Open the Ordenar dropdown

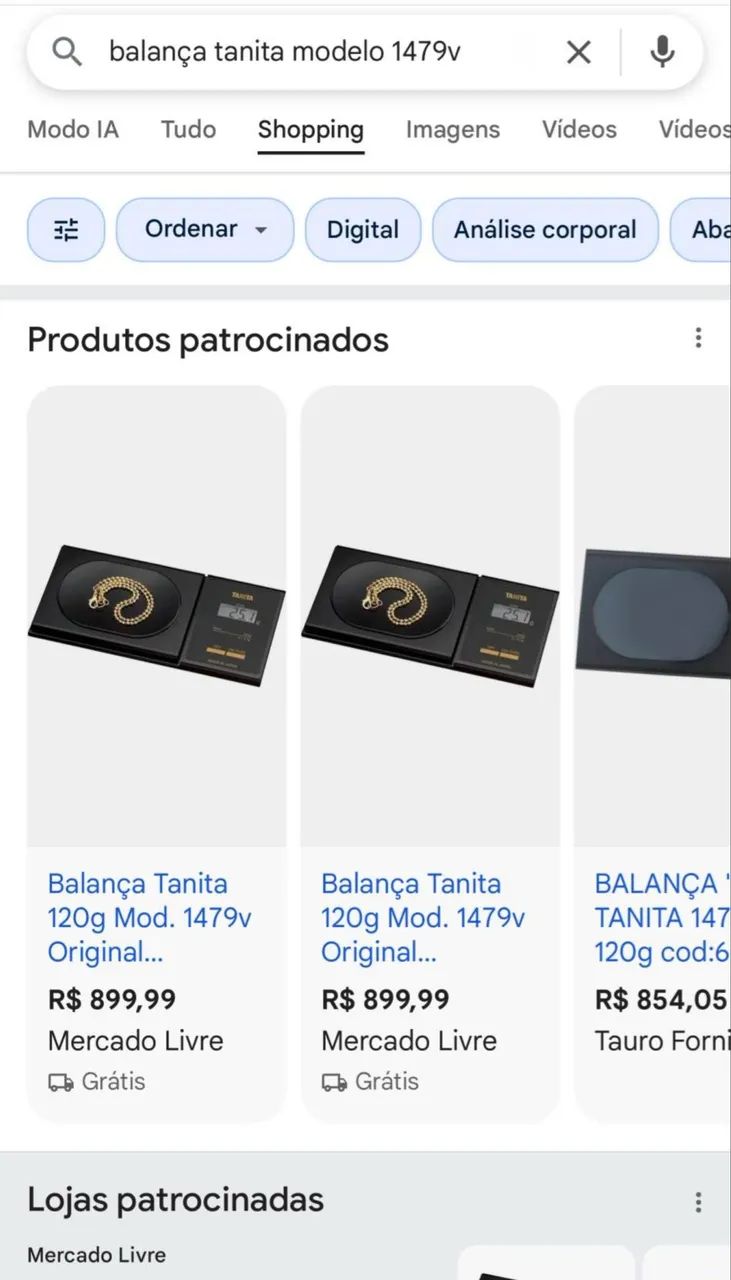pyautogui.click(x=204, y=230)
